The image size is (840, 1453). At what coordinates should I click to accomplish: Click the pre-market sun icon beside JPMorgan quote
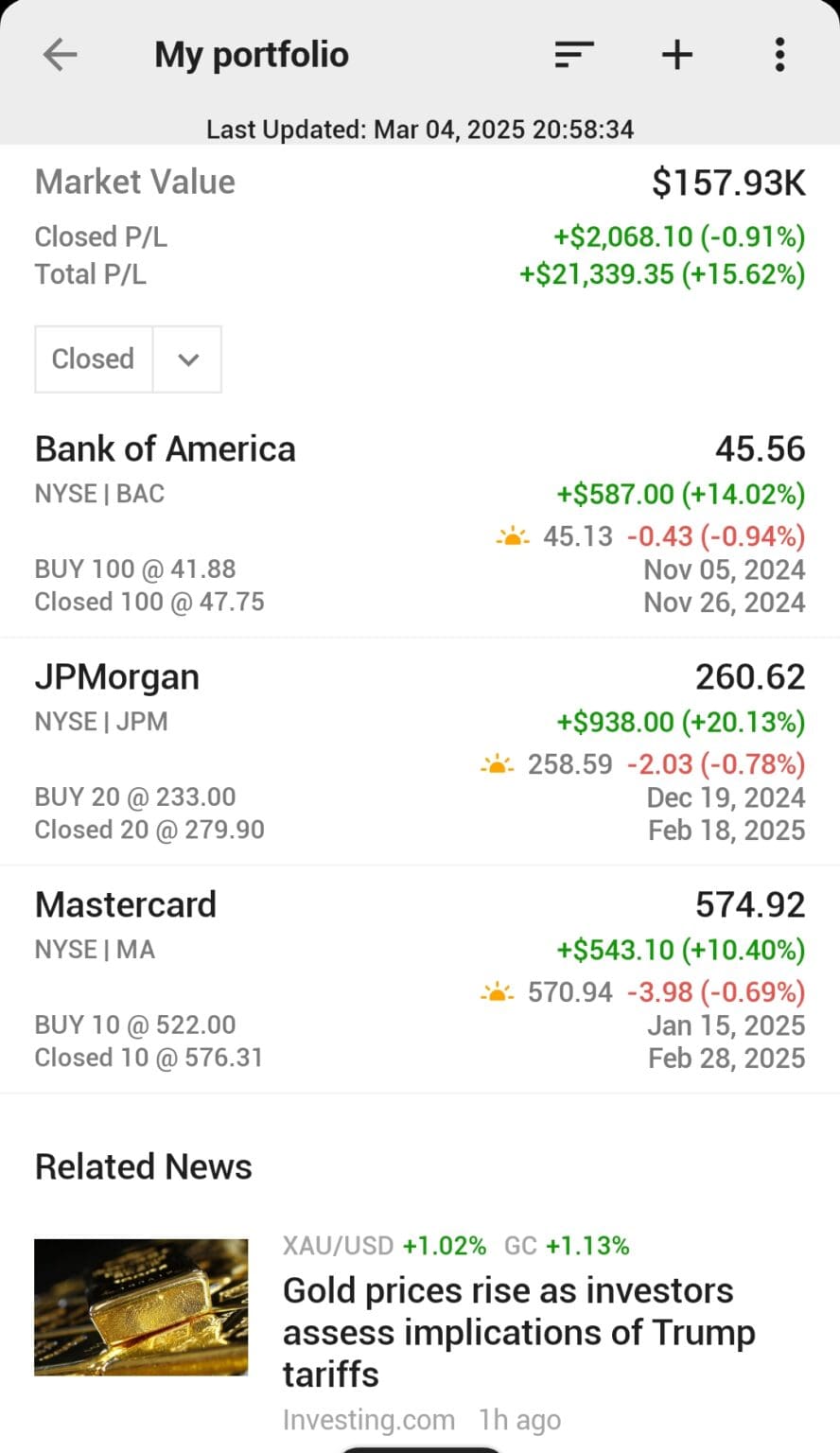click(496, 763)
